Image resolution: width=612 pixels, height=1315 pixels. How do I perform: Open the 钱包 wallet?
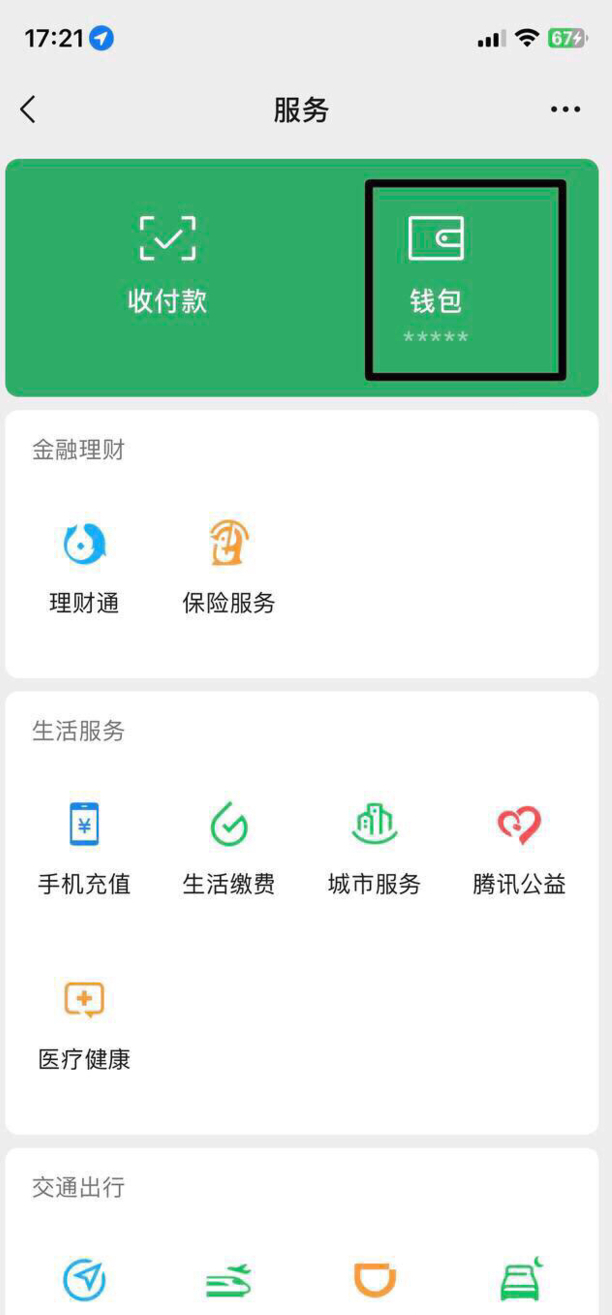(x=436, y=278)
